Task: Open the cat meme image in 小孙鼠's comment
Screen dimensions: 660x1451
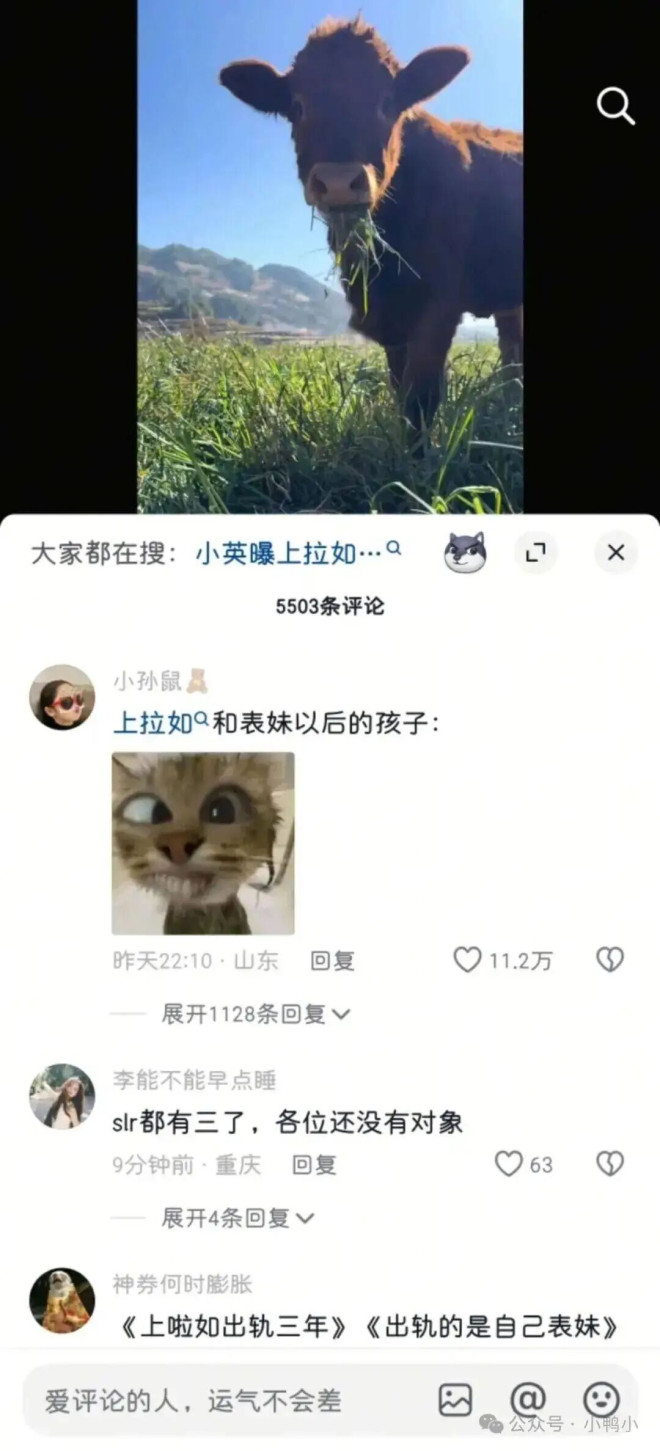Action: coord(203,843)
